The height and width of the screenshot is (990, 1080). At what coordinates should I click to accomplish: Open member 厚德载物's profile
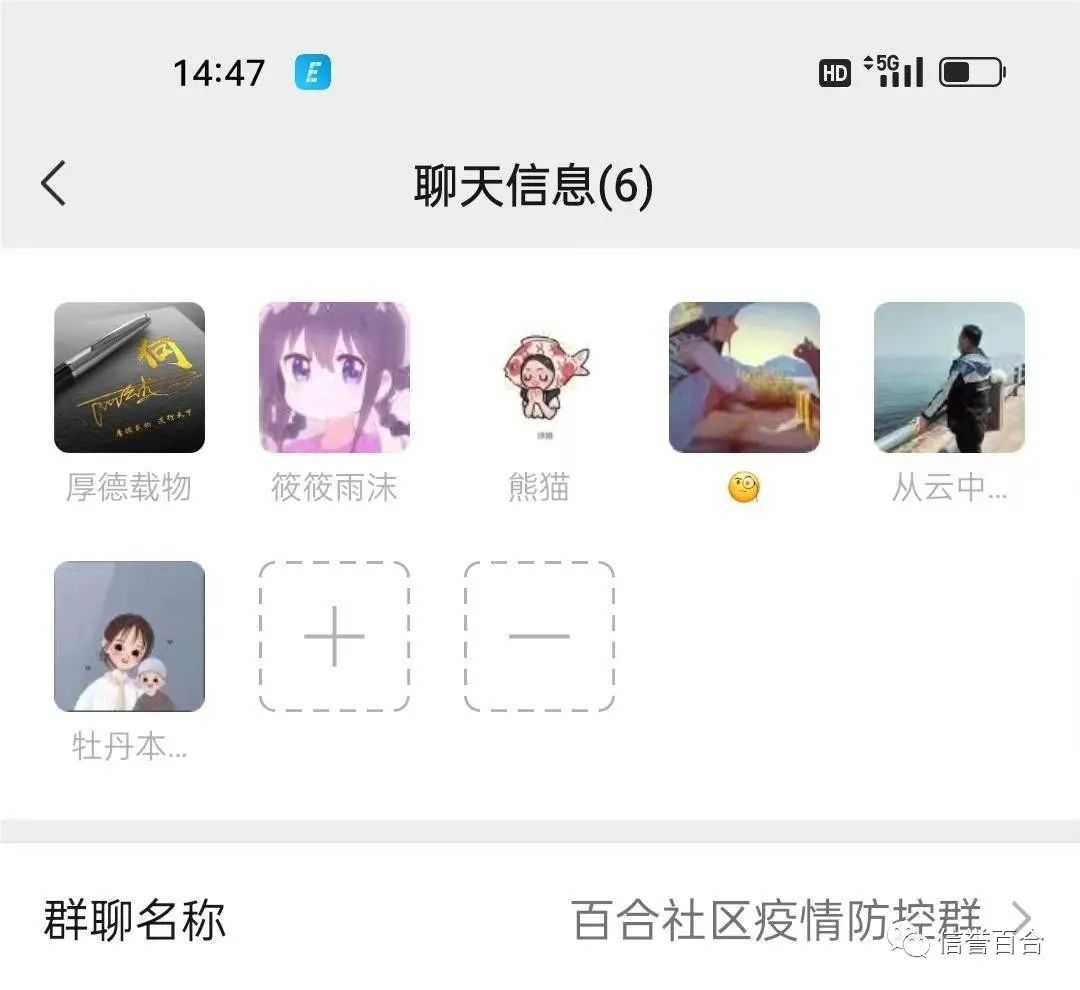(x=129, y=378)
